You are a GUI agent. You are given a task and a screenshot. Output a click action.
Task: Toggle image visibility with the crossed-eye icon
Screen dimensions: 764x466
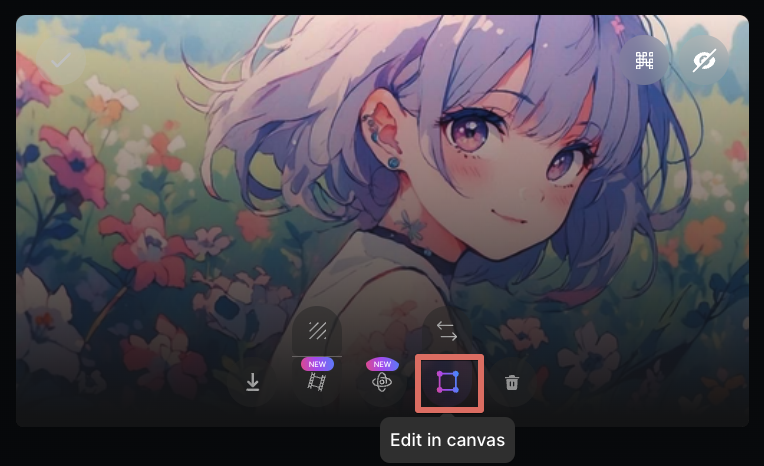(x=705, y=61)
